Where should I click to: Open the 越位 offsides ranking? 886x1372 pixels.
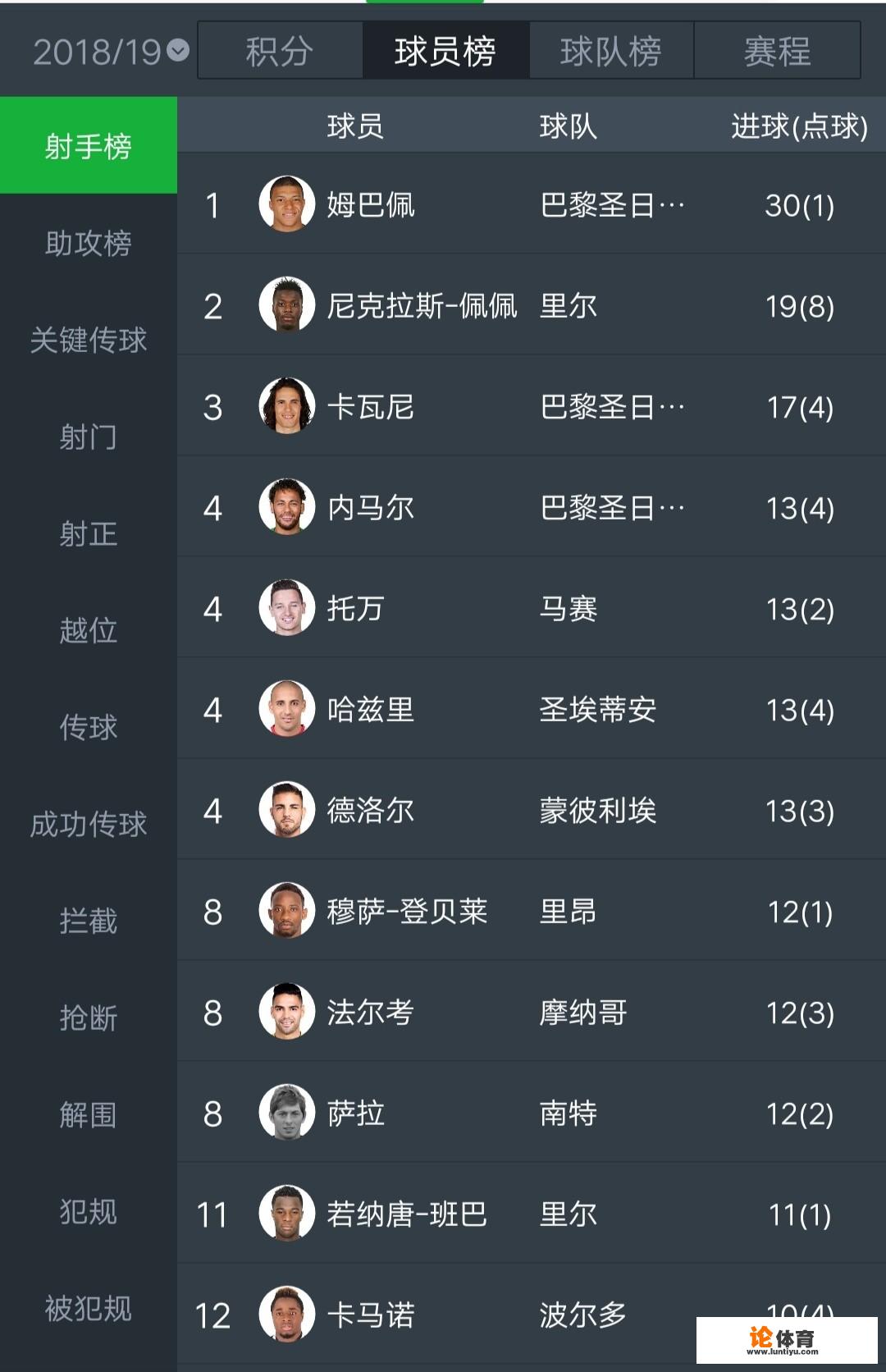pos(88,632)
